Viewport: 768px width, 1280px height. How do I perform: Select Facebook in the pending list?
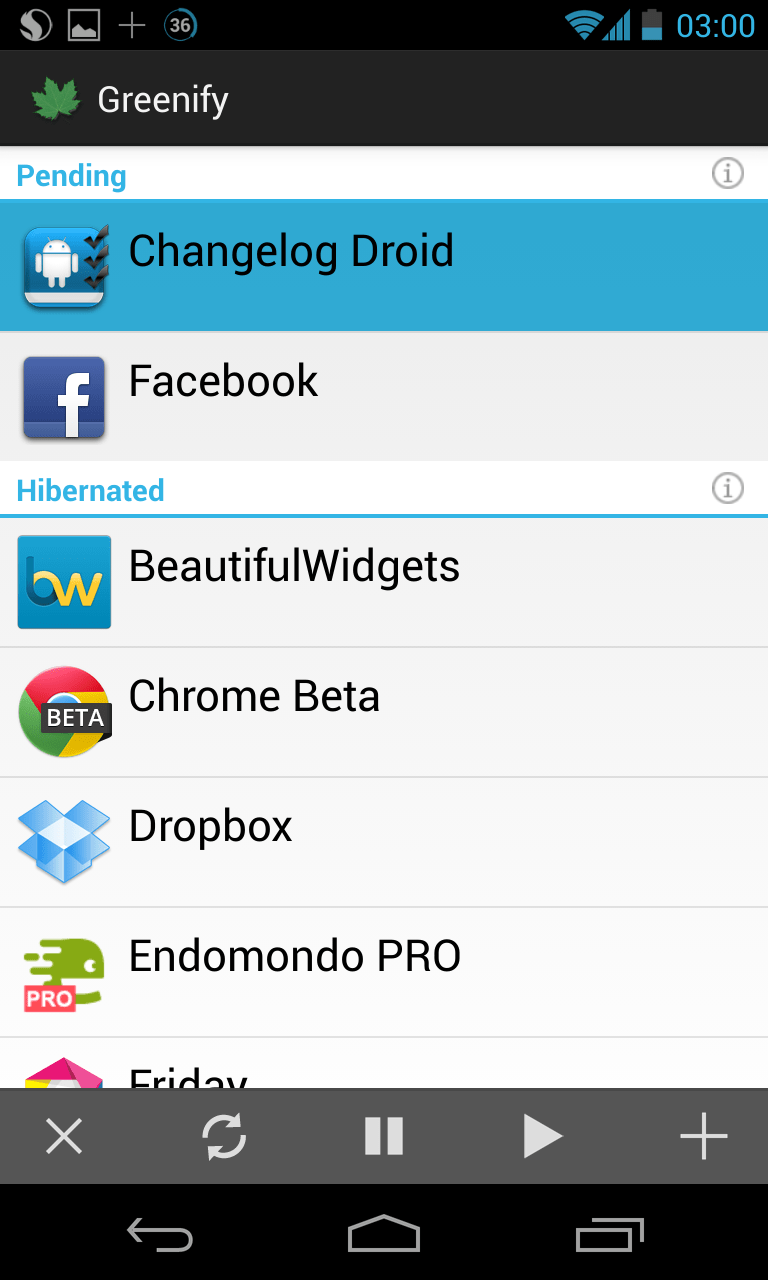(x=384, y=397)
